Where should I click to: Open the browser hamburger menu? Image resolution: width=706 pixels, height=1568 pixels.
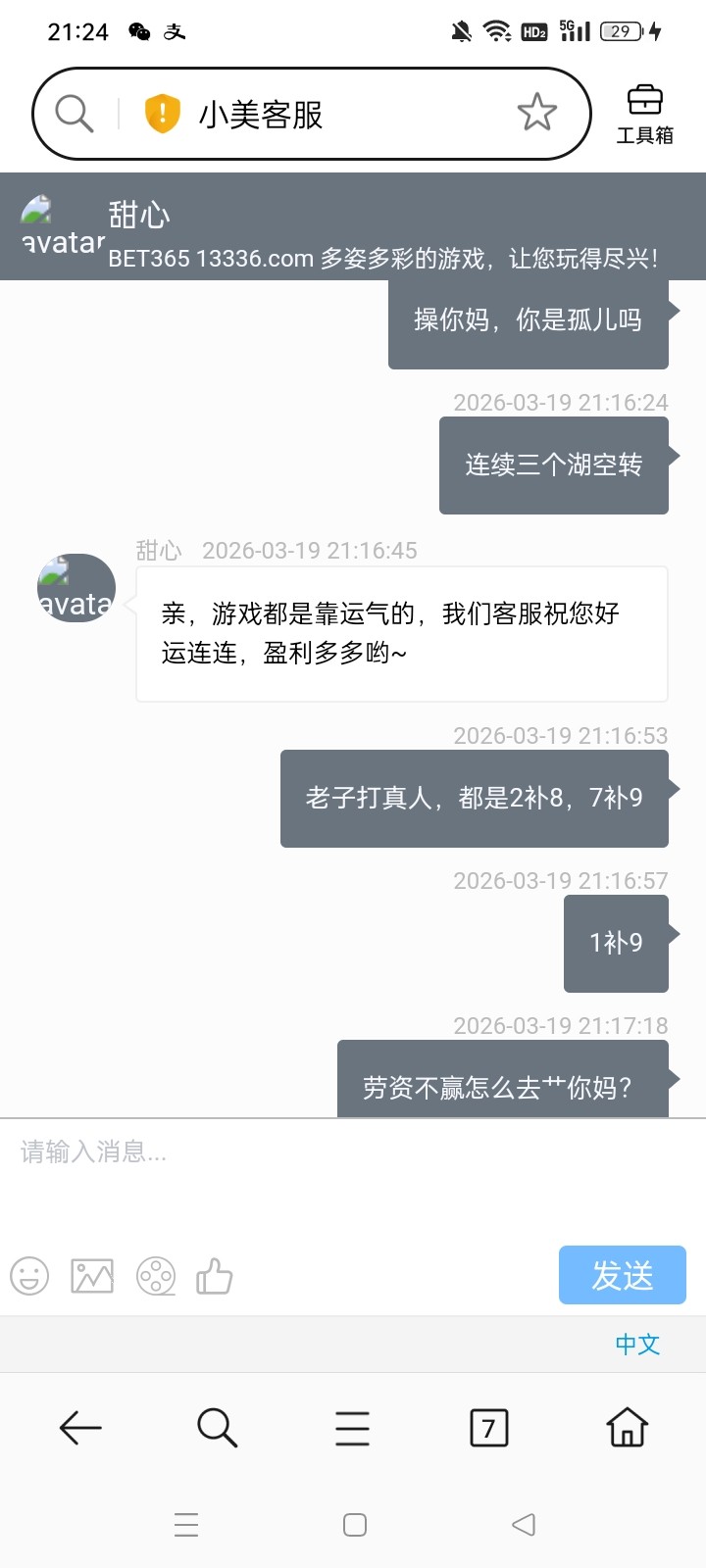(353, 1428)
